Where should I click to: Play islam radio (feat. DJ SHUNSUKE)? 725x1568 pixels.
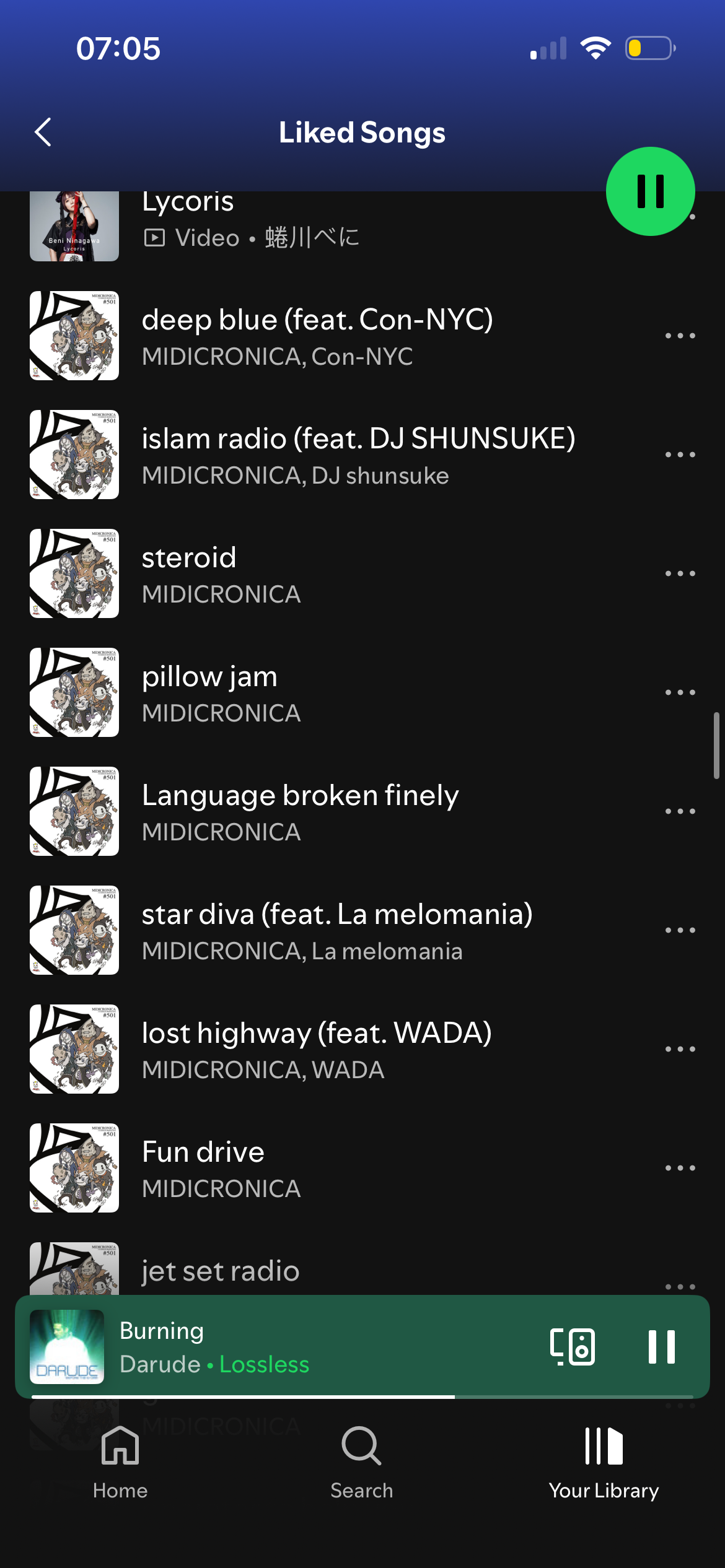coord(358,455)
